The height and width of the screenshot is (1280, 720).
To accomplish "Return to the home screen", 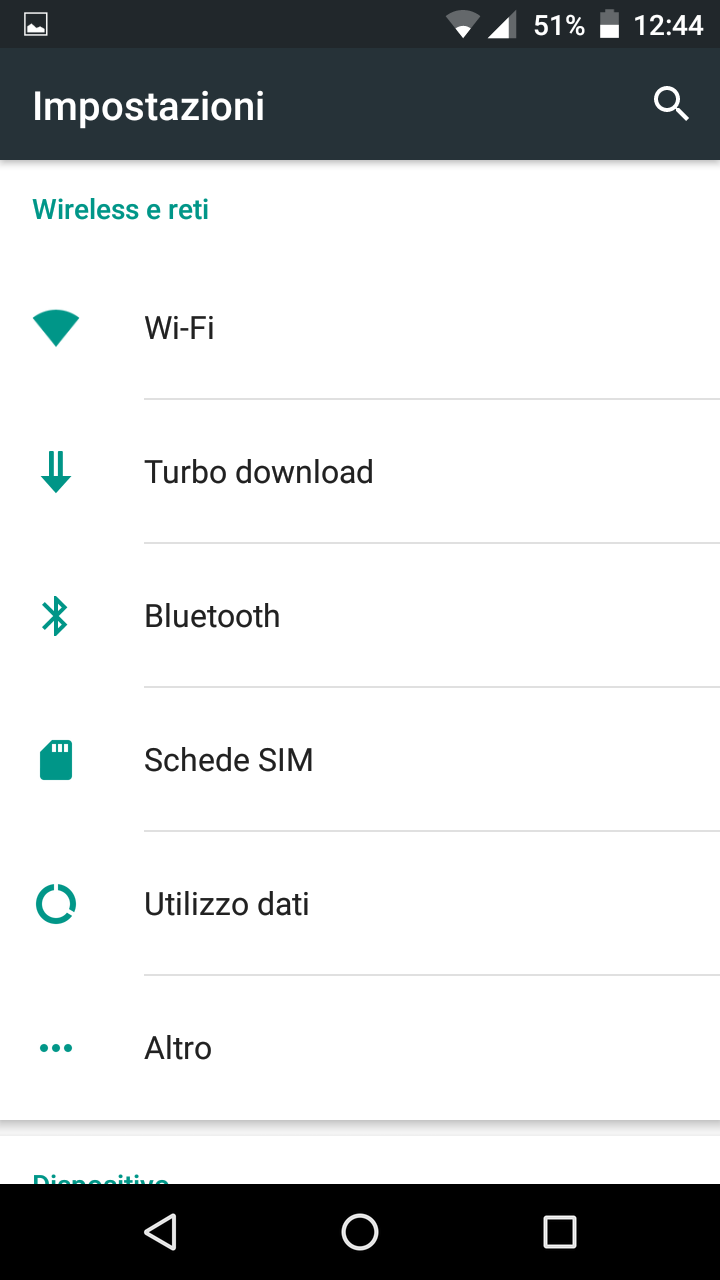I will pos(360,1232).
